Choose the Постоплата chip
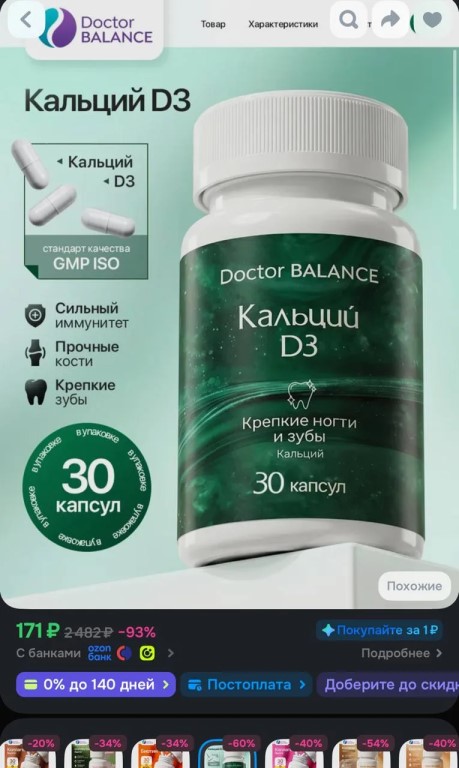 click(x=246, y=684)
